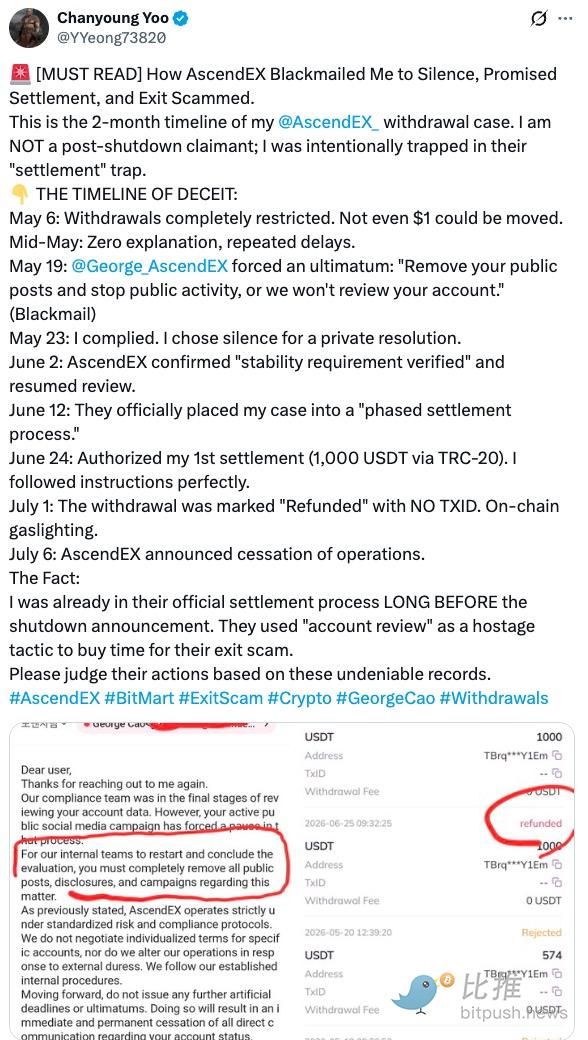The width and height of the screenshot is (588, 1040).
Task: Open the @AscendEX_ mention
Action: [329, 122]
